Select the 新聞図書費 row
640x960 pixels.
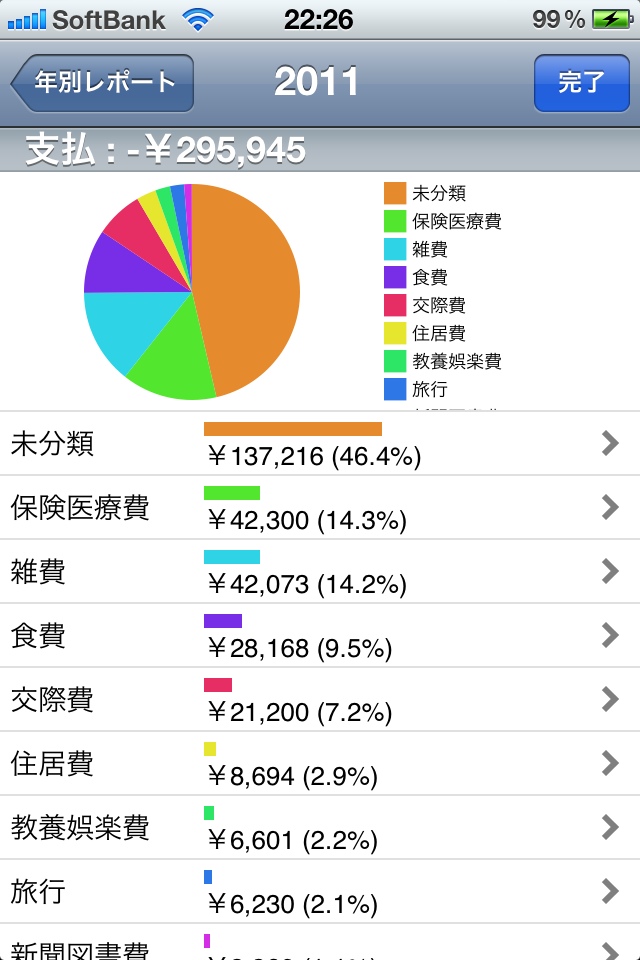(x=320, y=946)
